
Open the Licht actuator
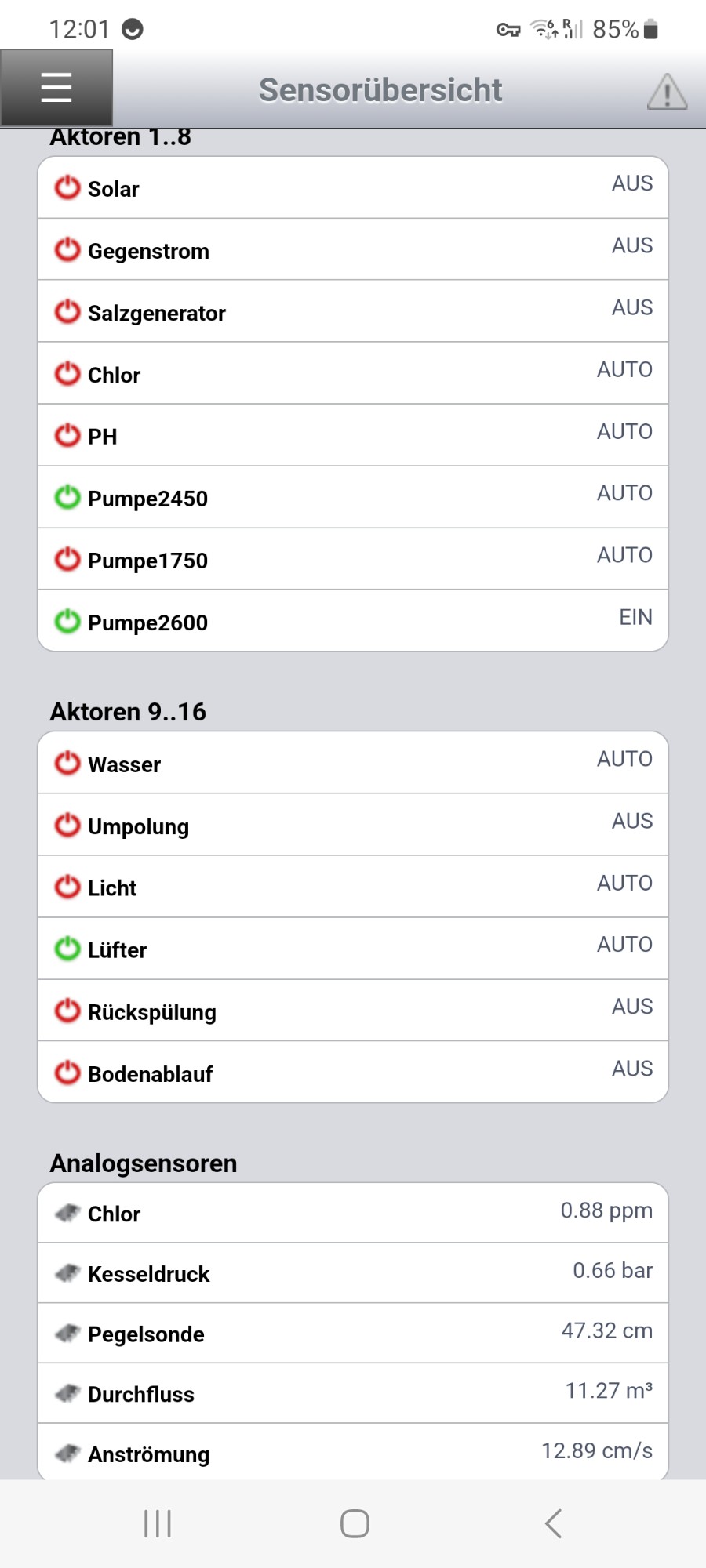(353, 887)
